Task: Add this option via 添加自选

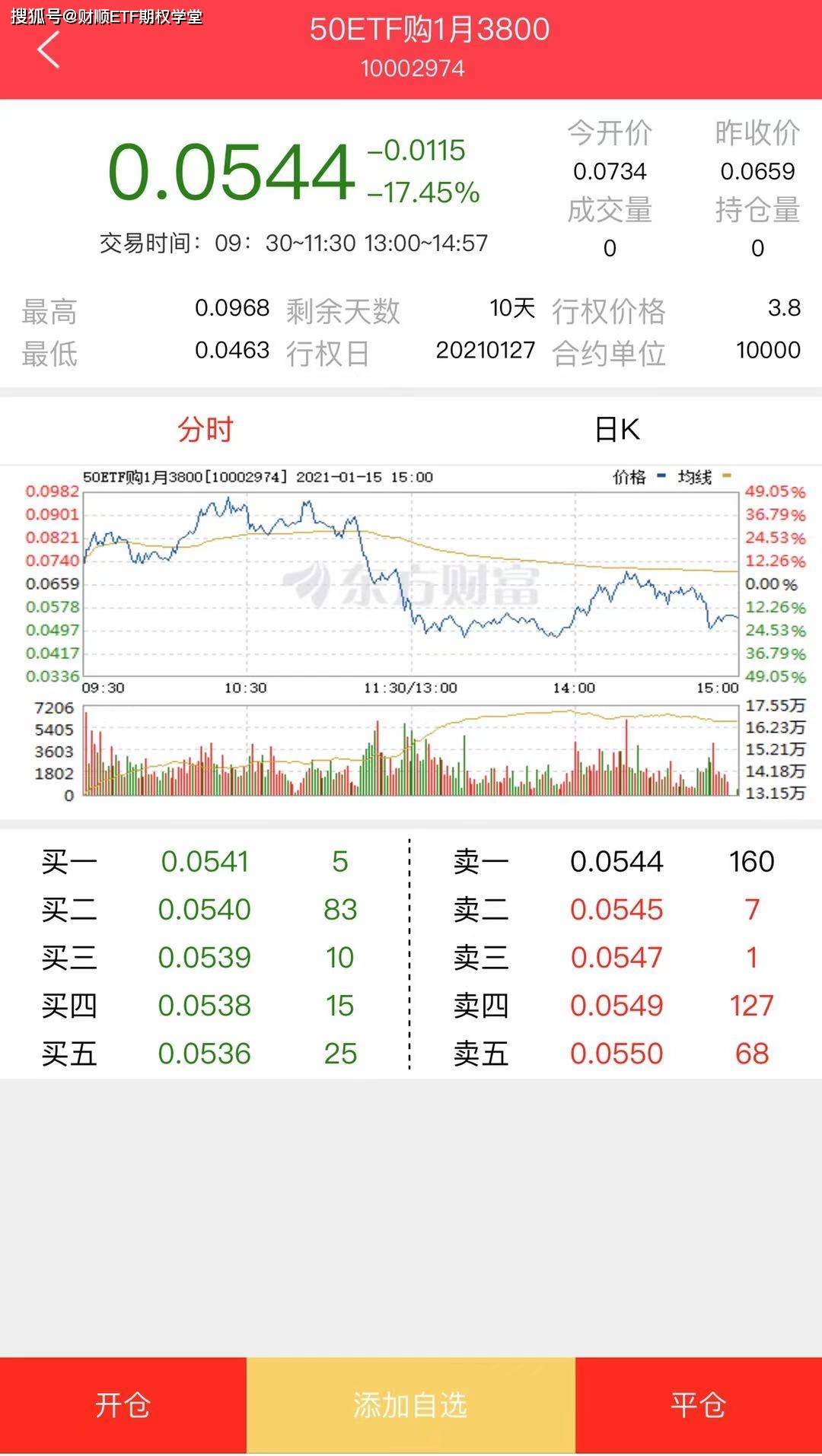Action: [410, 1404]
